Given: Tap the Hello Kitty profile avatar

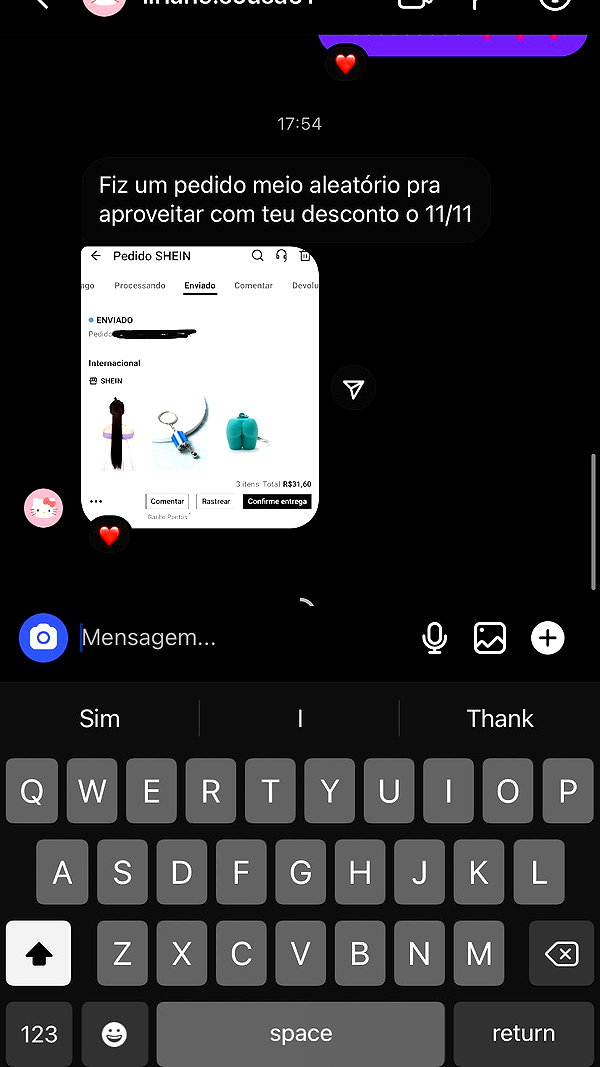Looking at the screenshot, I should pos(44,508).
